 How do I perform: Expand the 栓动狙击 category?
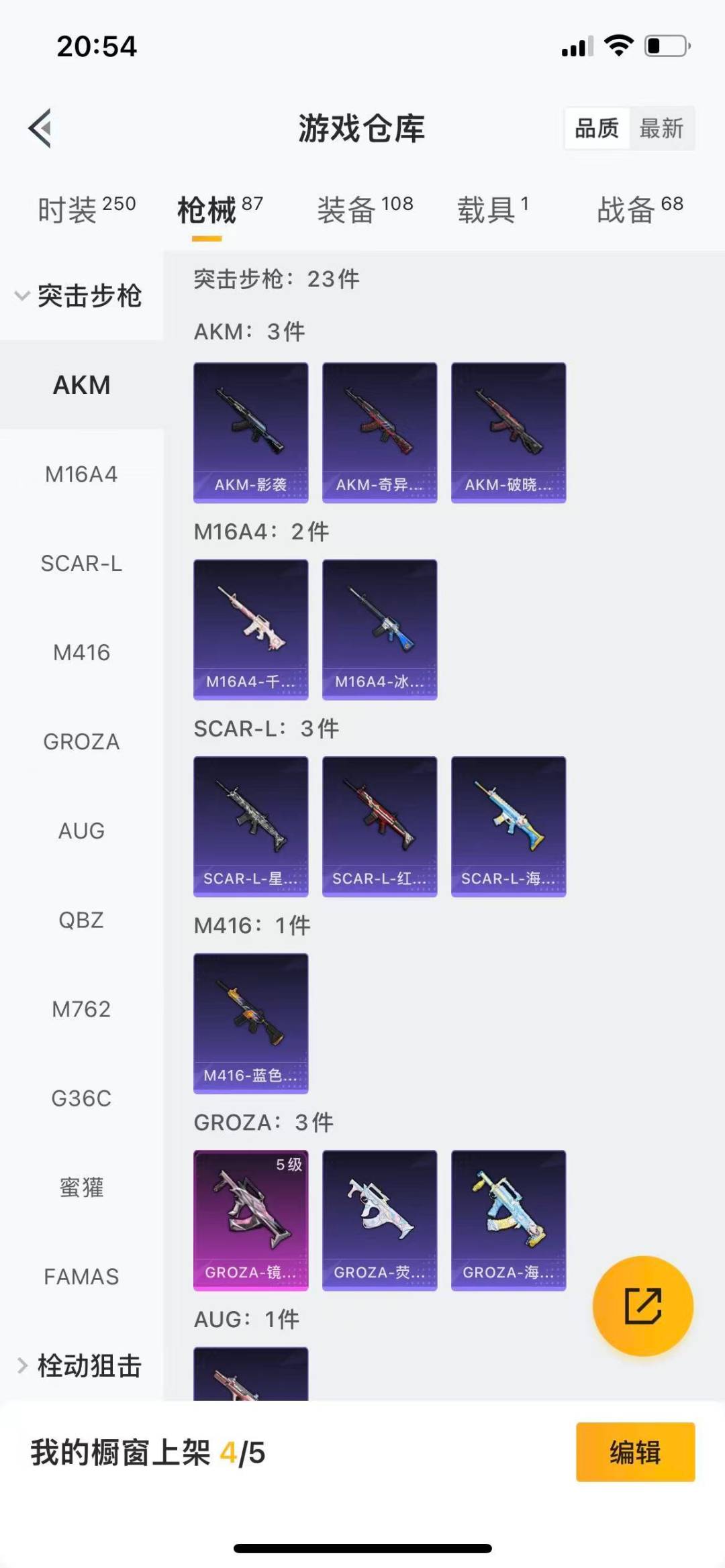click(x=81, y=1365)
